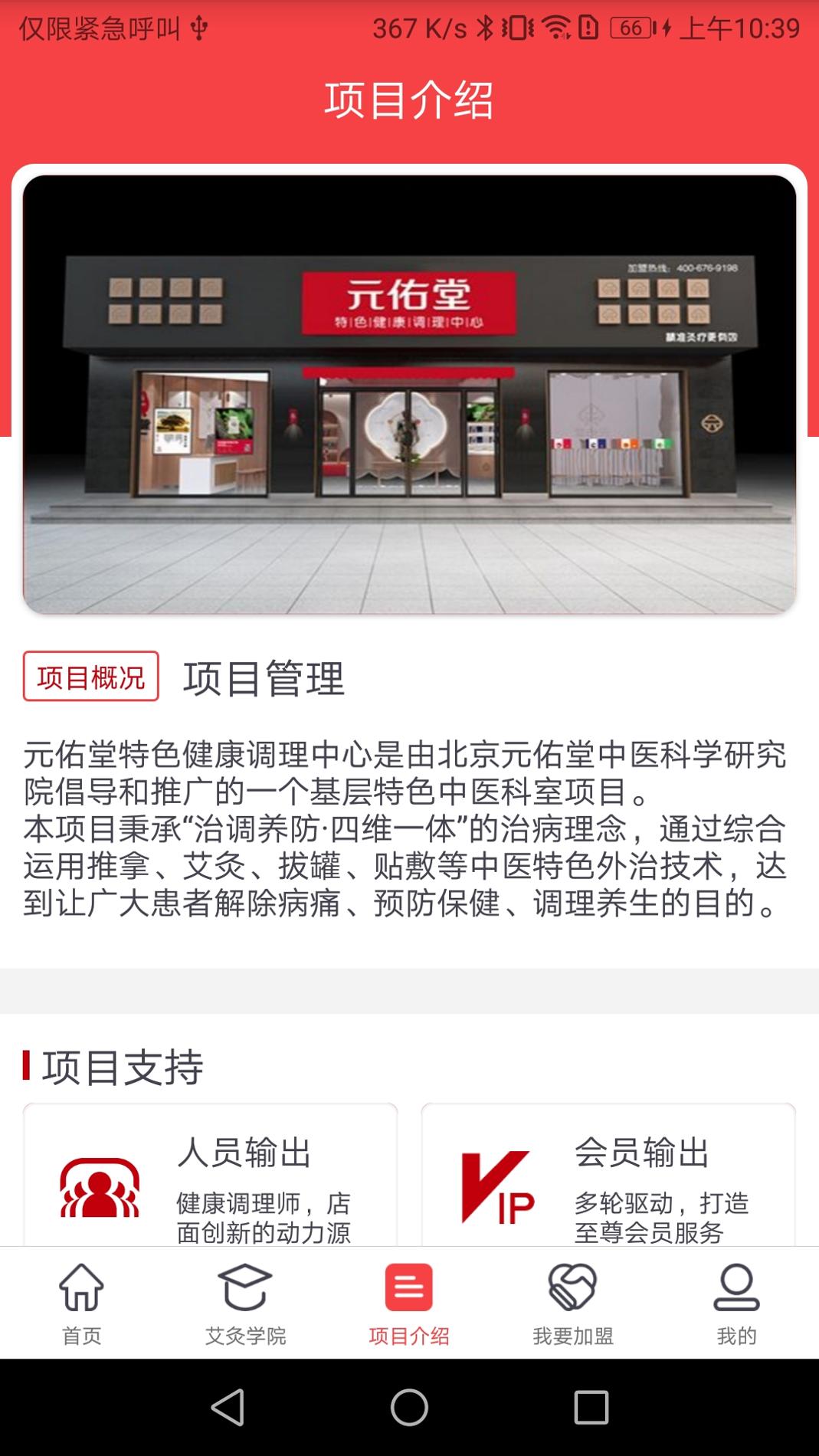Open the 我要加盟 tab
This screenshot has height=1456, width=819.
coord(573,1304)
